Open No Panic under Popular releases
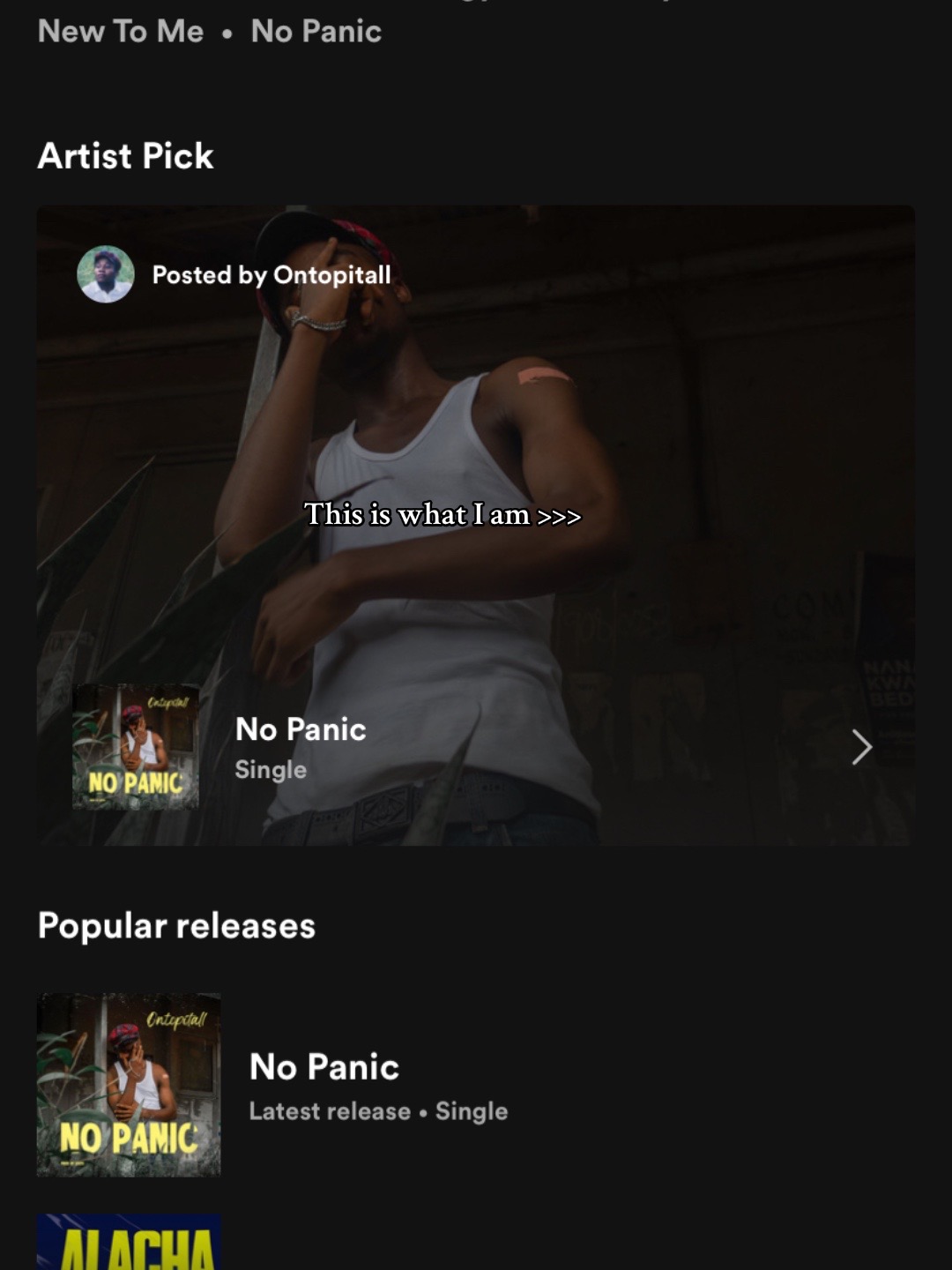Image resolution: width=952 pixels, height=1270 pixels. coord(324,1085)
